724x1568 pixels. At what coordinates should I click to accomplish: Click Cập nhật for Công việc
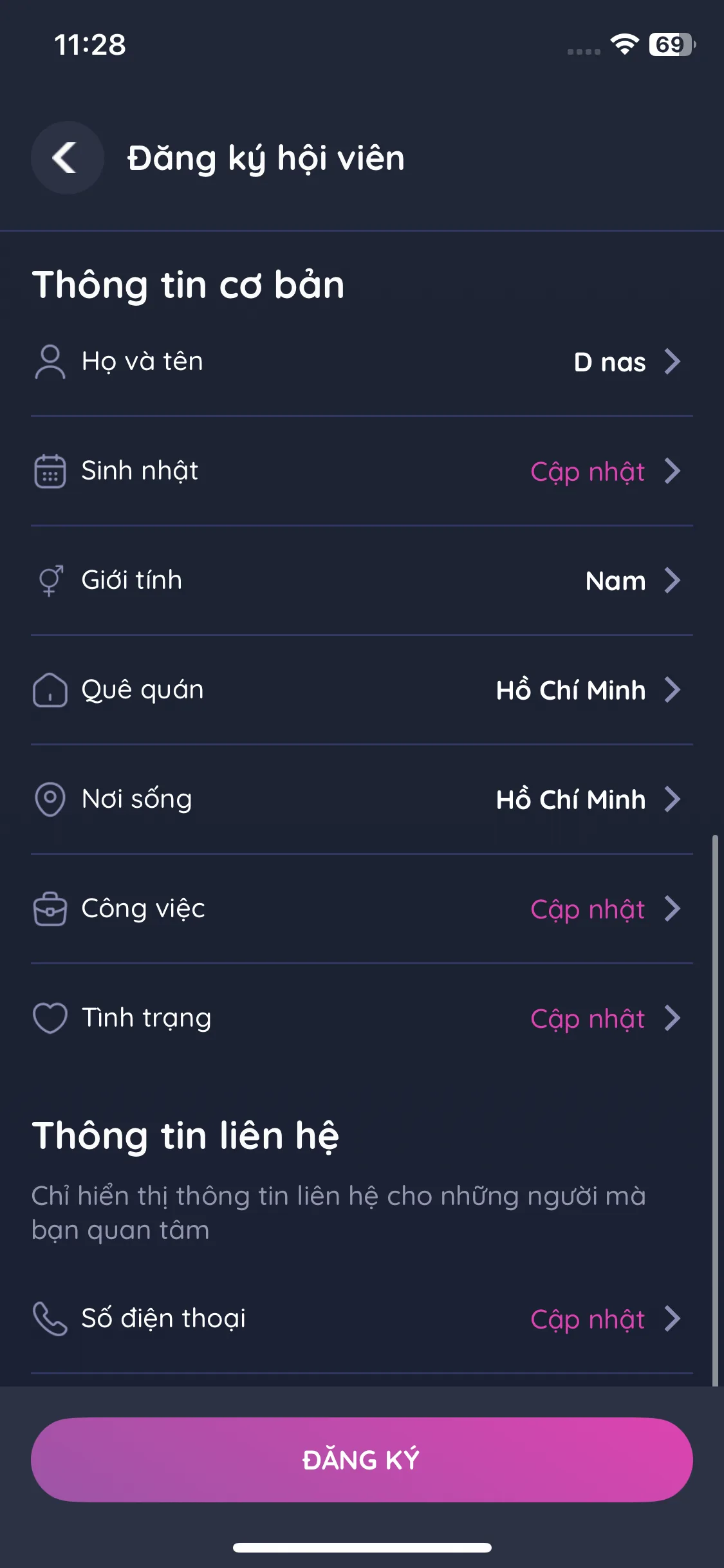click(x=587, y=909)
